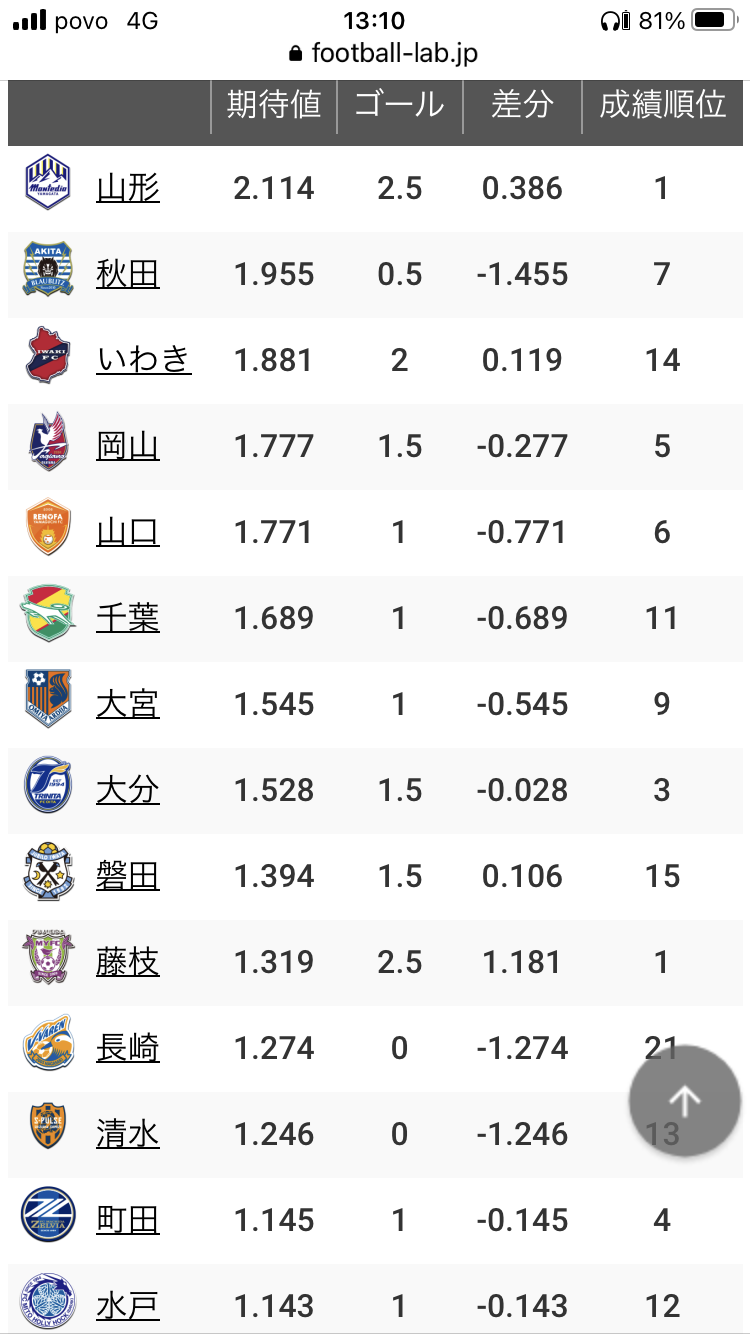
Task: Open the いわき team page
Action: (x=144, y=360)
